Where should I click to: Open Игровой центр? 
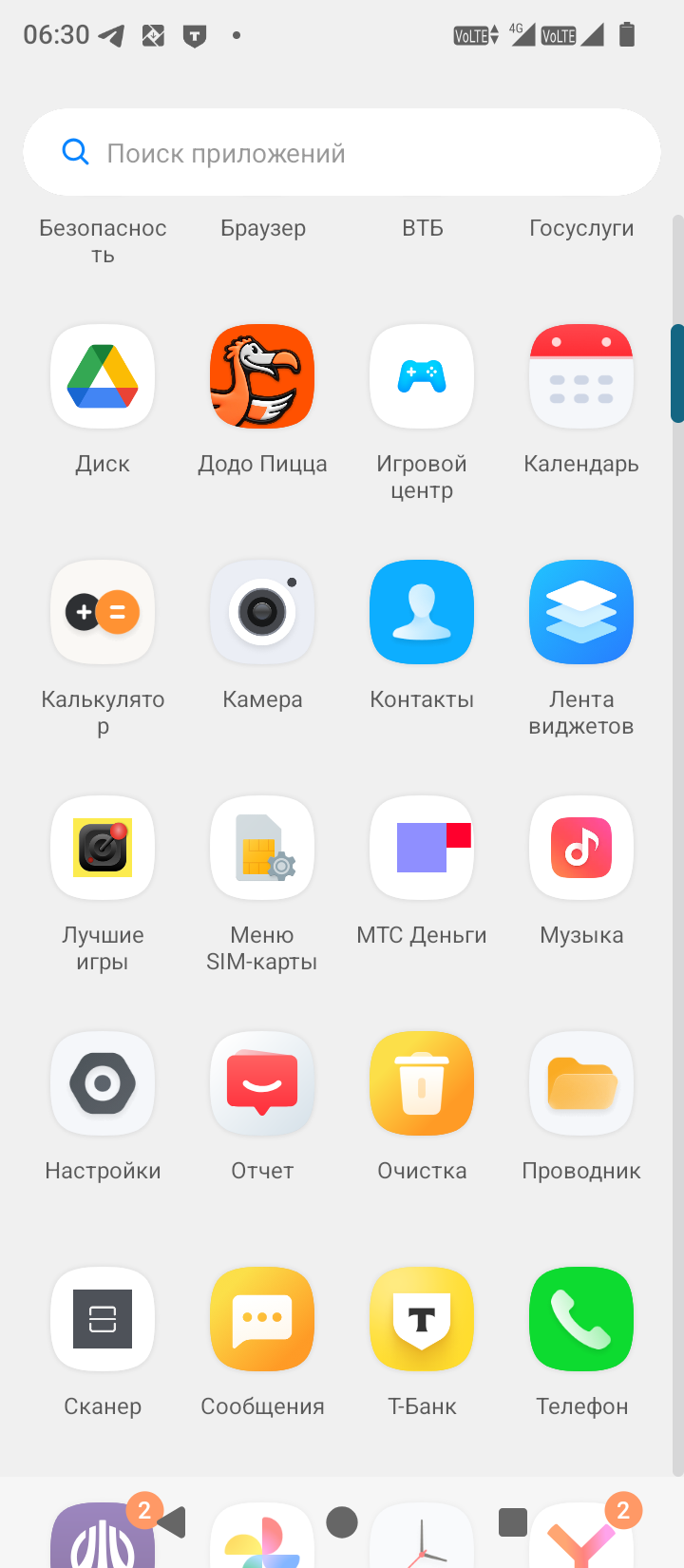click(422, 376)
